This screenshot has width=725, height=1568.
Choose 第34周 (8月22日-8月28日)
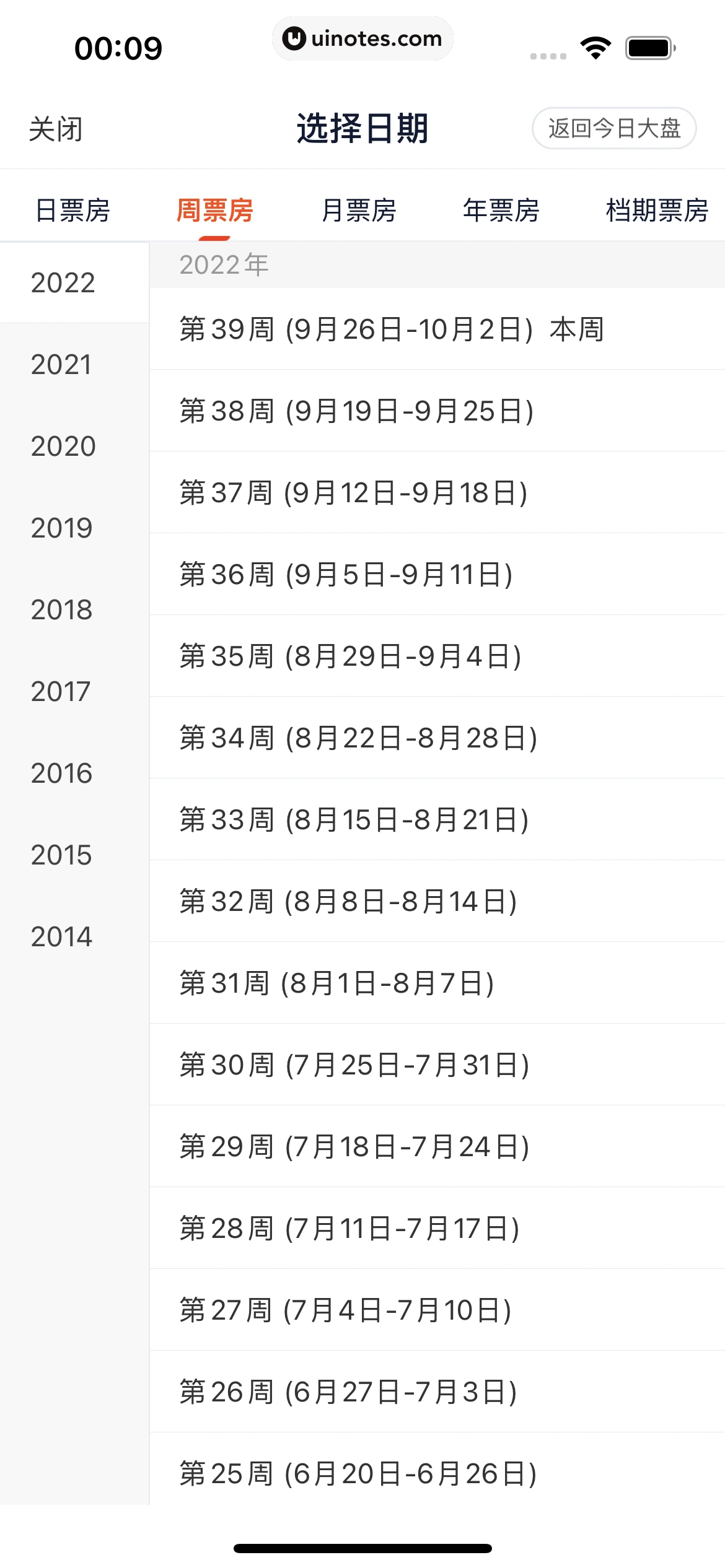tap(358, 738)
